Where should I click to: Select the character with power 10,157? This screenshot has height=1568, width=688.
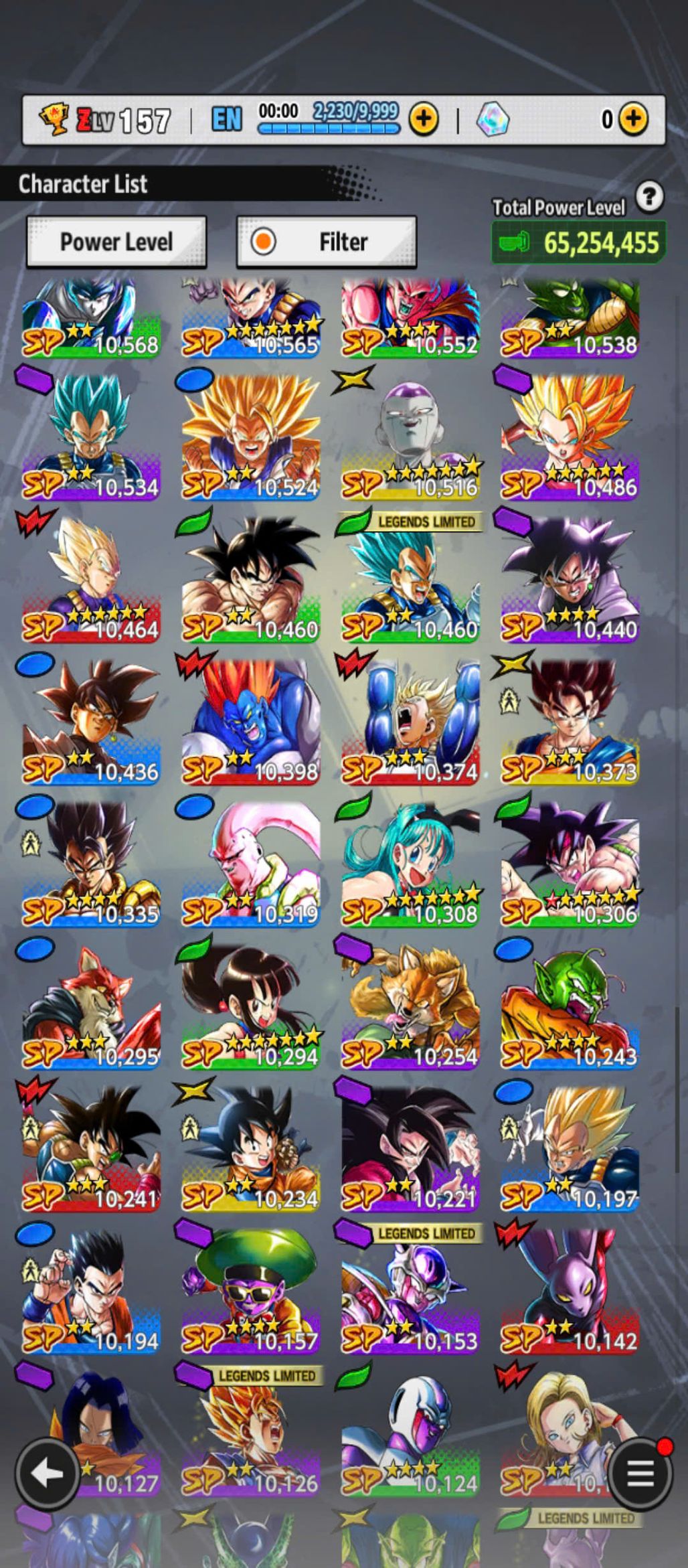pos(250,1292)
